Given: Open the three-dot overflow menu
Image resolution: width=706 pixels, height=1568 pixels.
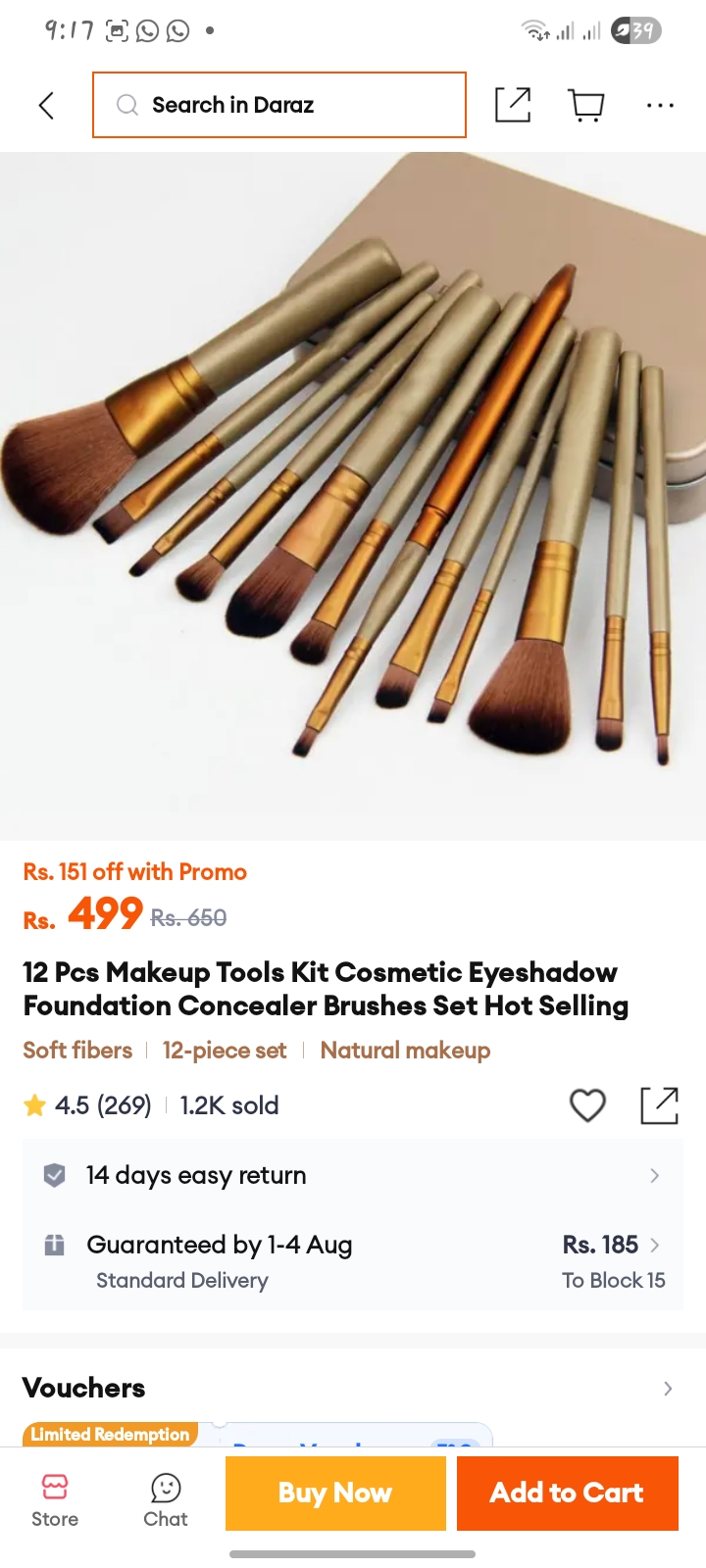Looking at the screenshot, I should pos(660,105).
